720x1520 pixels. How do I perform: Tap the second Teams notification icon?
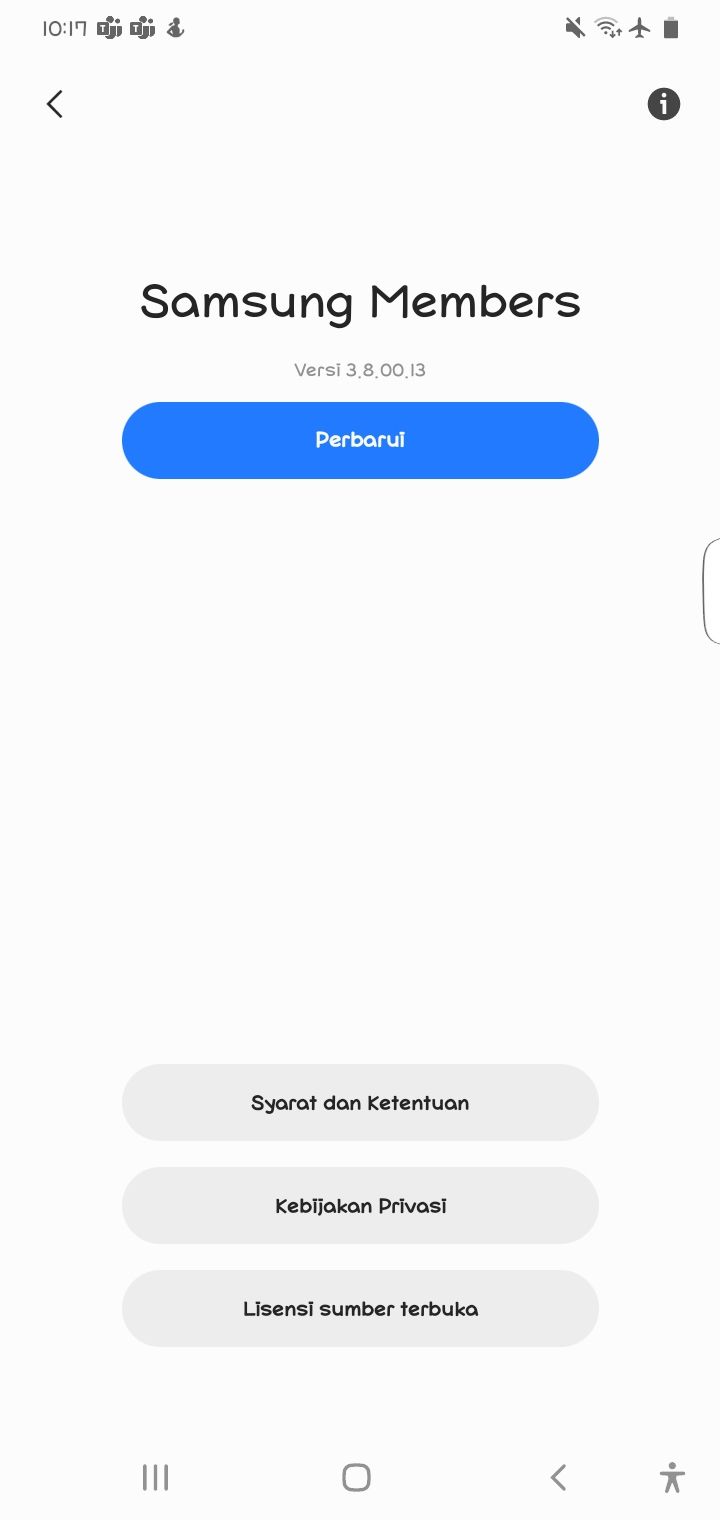143,28
